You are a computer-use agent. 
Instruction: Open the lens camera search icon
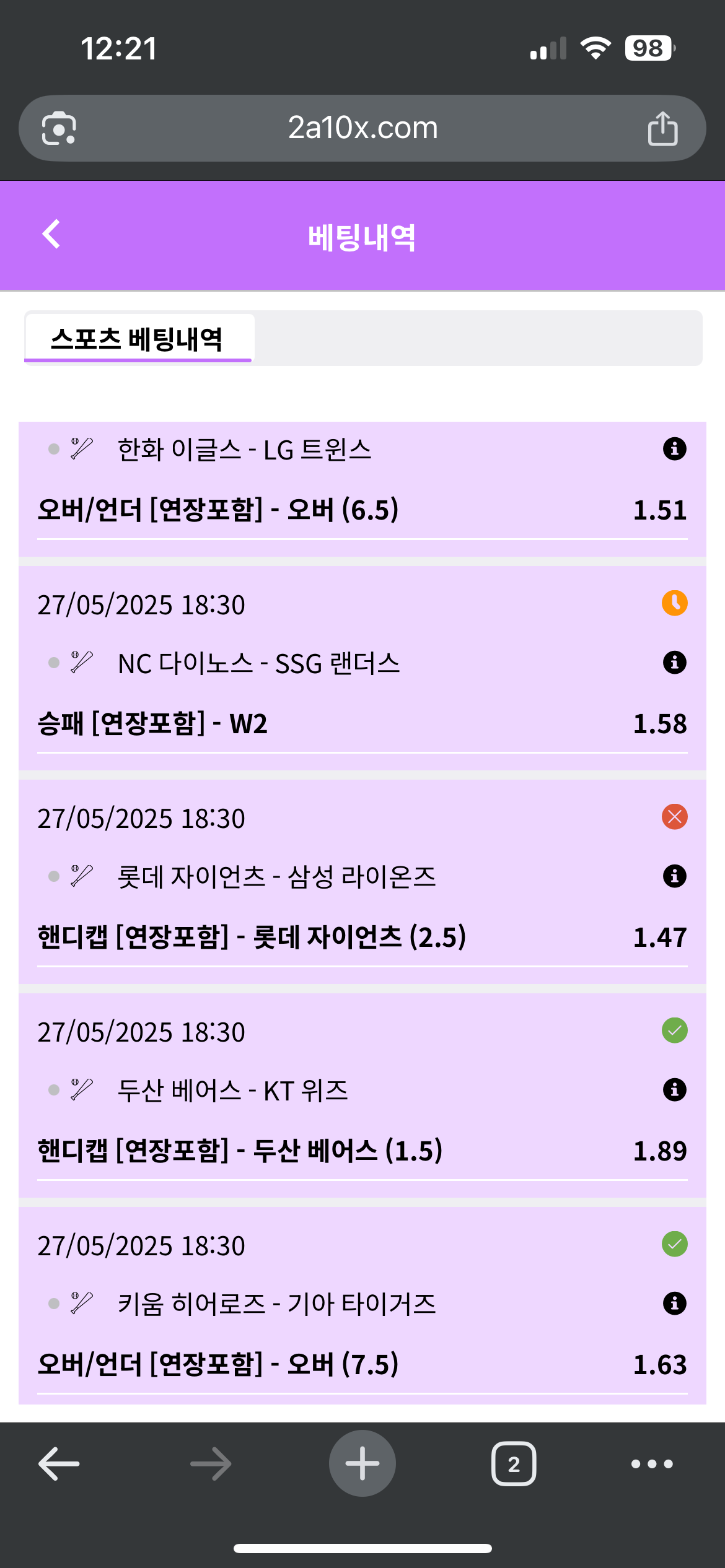click(59, 129)
